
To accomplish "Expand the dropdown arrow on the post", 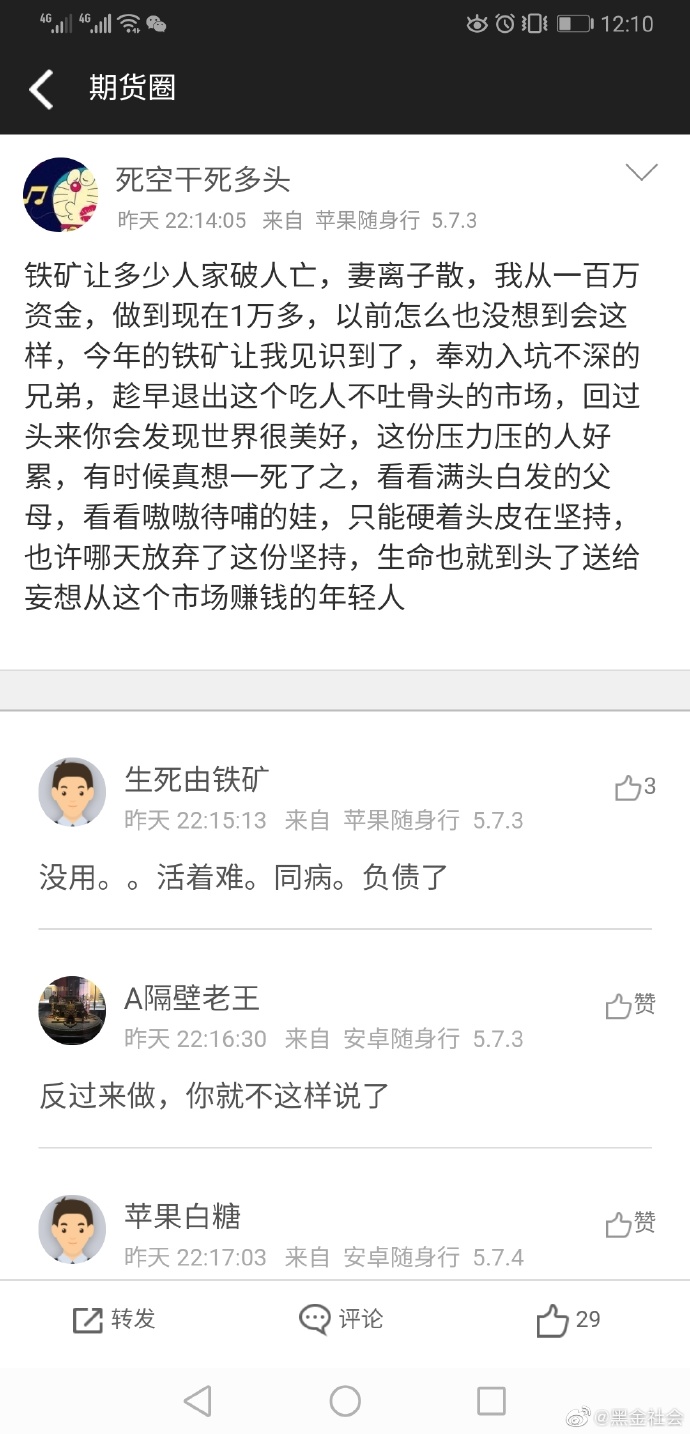I will [641, 173].
